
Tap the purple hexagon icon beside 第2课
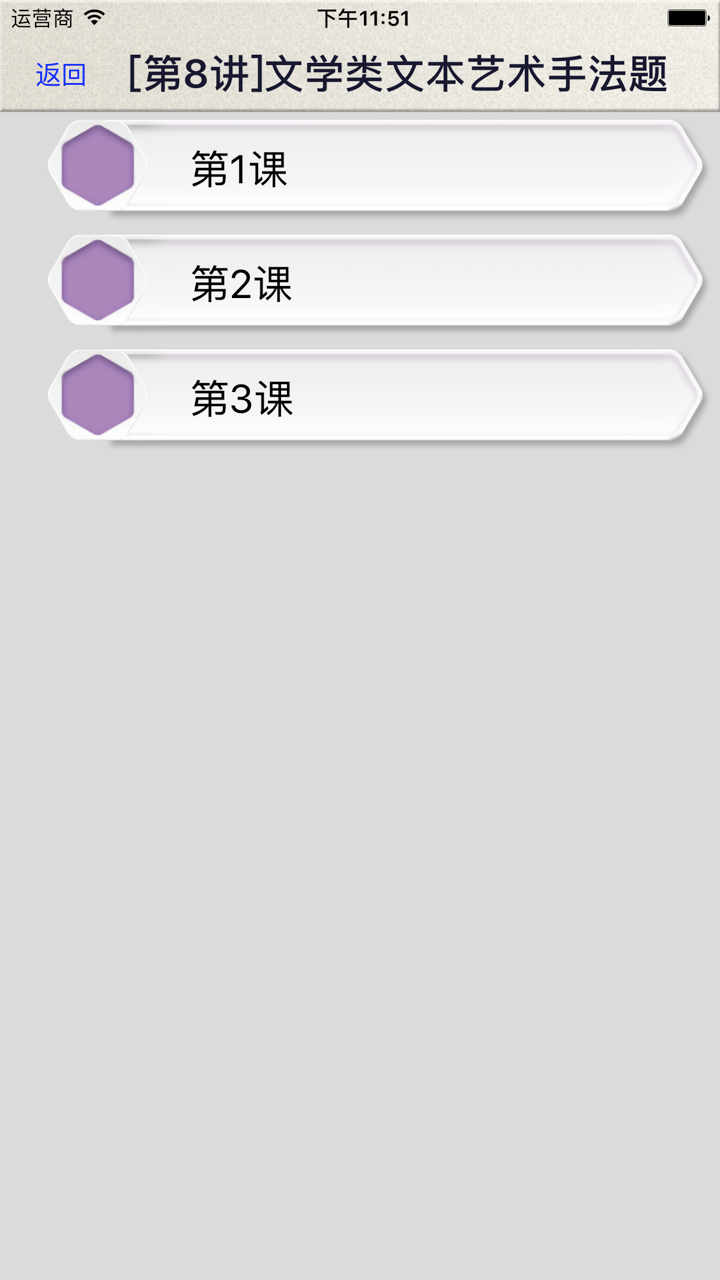(x=97, y=280)
